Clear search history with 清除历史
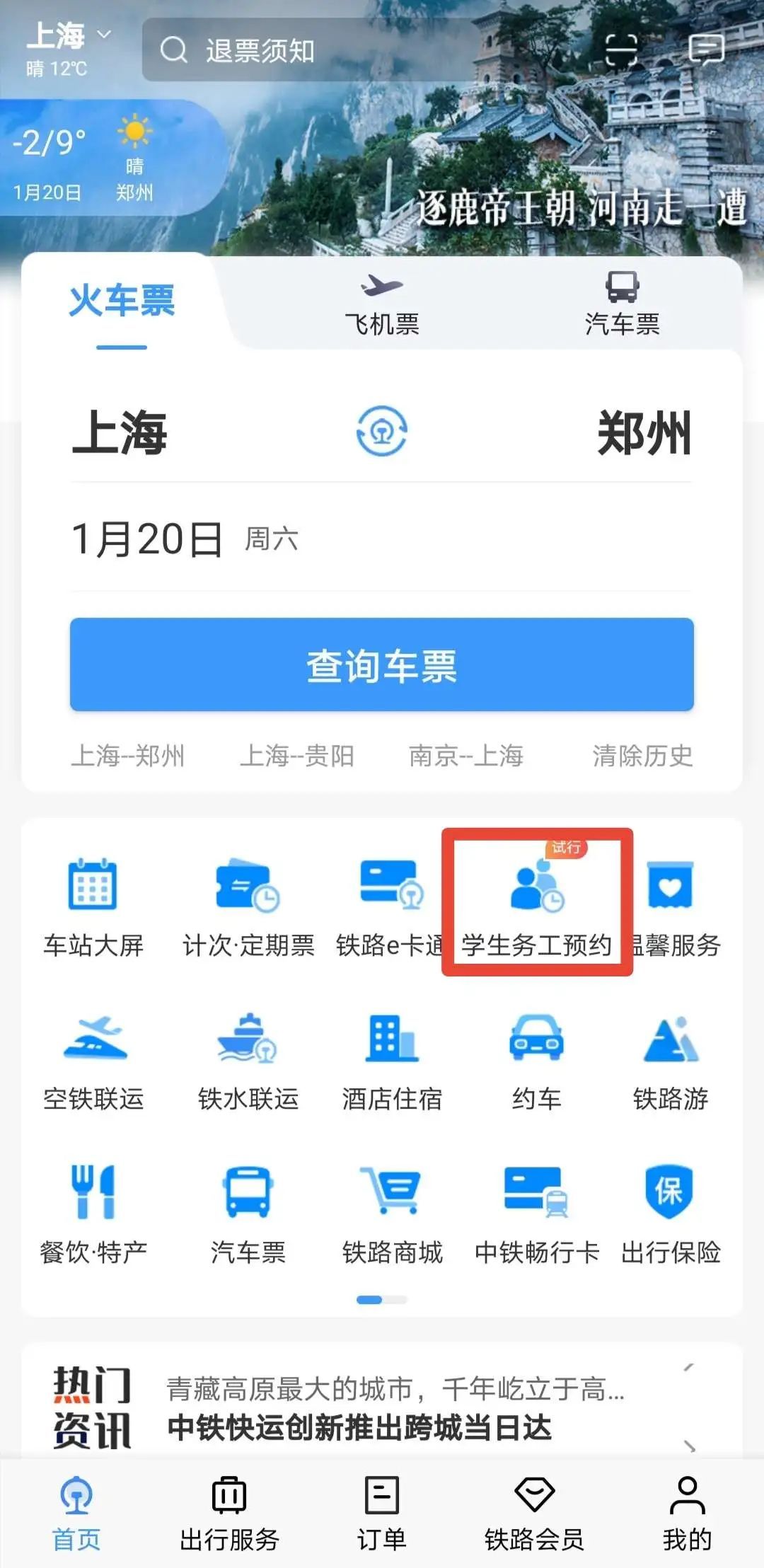Screen dimensions: 764x1568 [642, 756]
